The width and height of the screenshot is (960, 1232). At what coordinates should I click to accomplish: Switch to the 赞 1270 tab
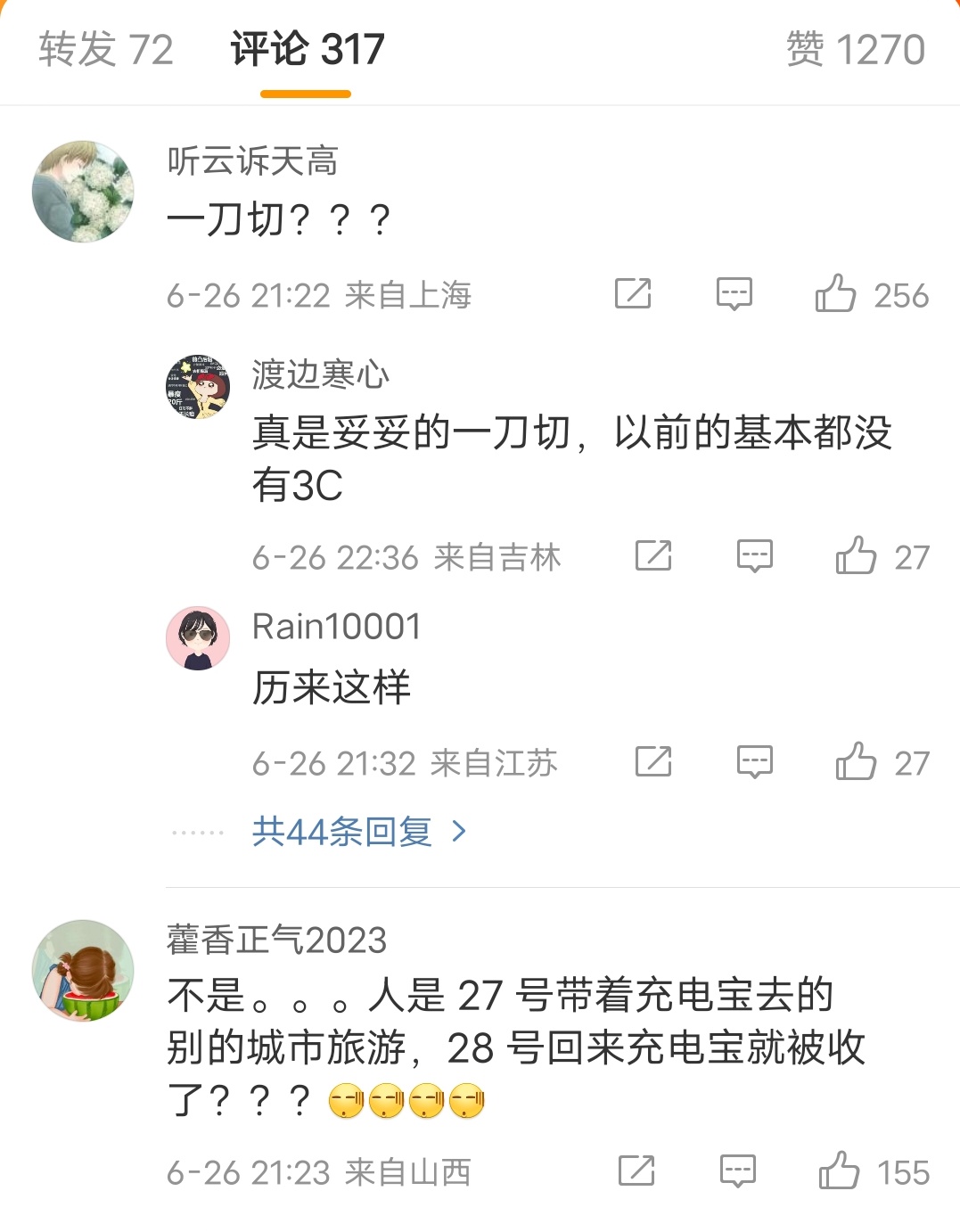[855, 50]
